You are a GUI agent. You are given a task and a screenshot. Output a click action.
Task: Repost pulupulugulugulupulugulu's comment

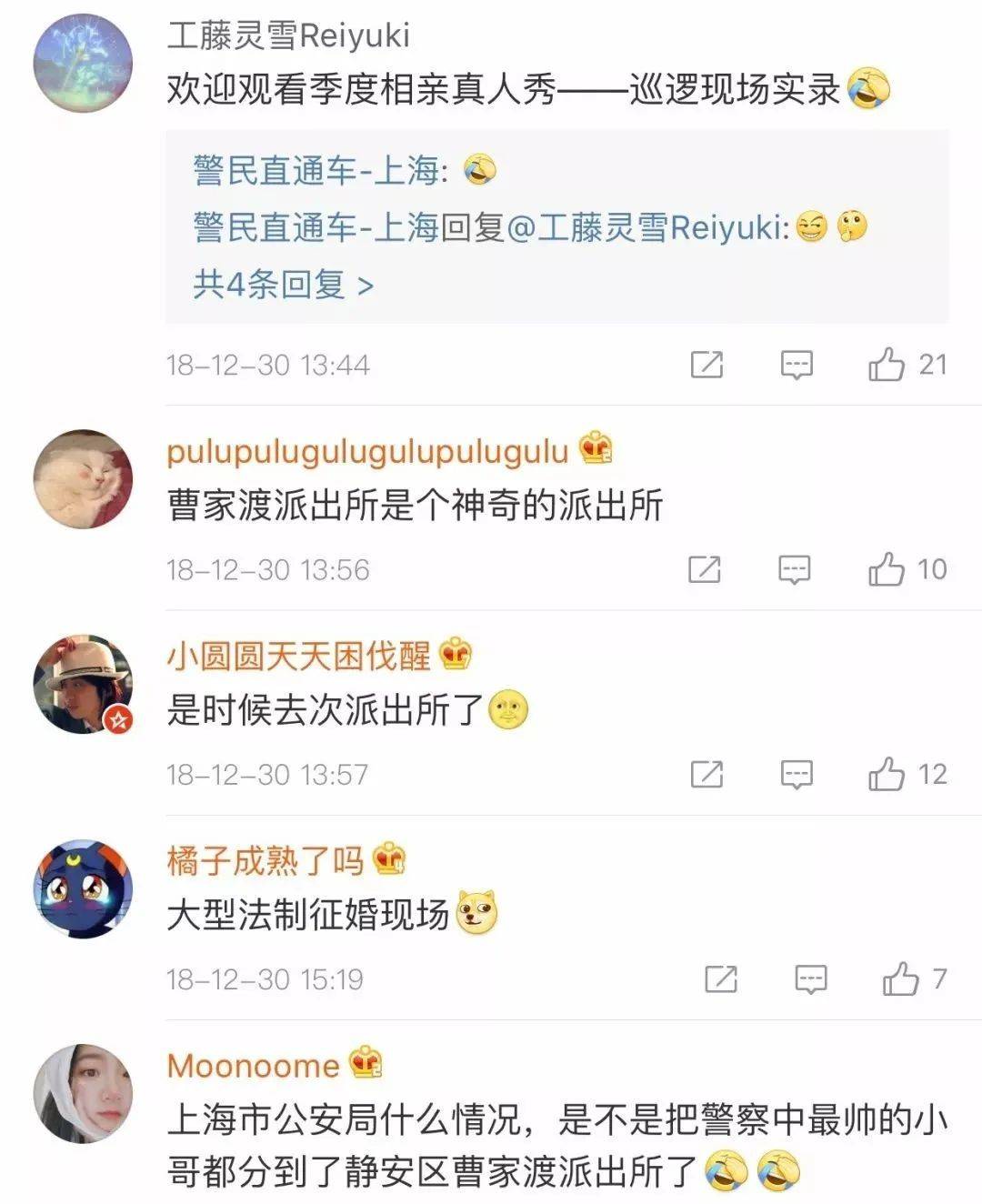point(705,570)
